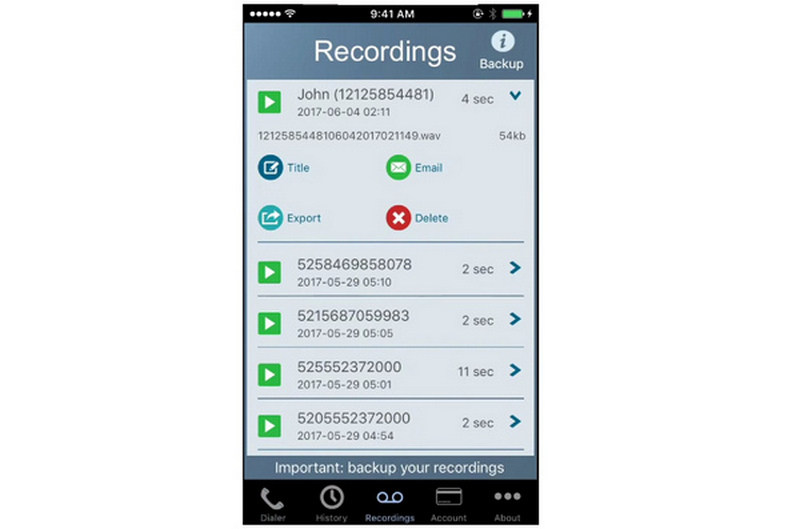Image resolution: width=800 pixels, height=529 pixels.
Task: Expand recording 5215687059983 details
Action: [x=515, y=319]
